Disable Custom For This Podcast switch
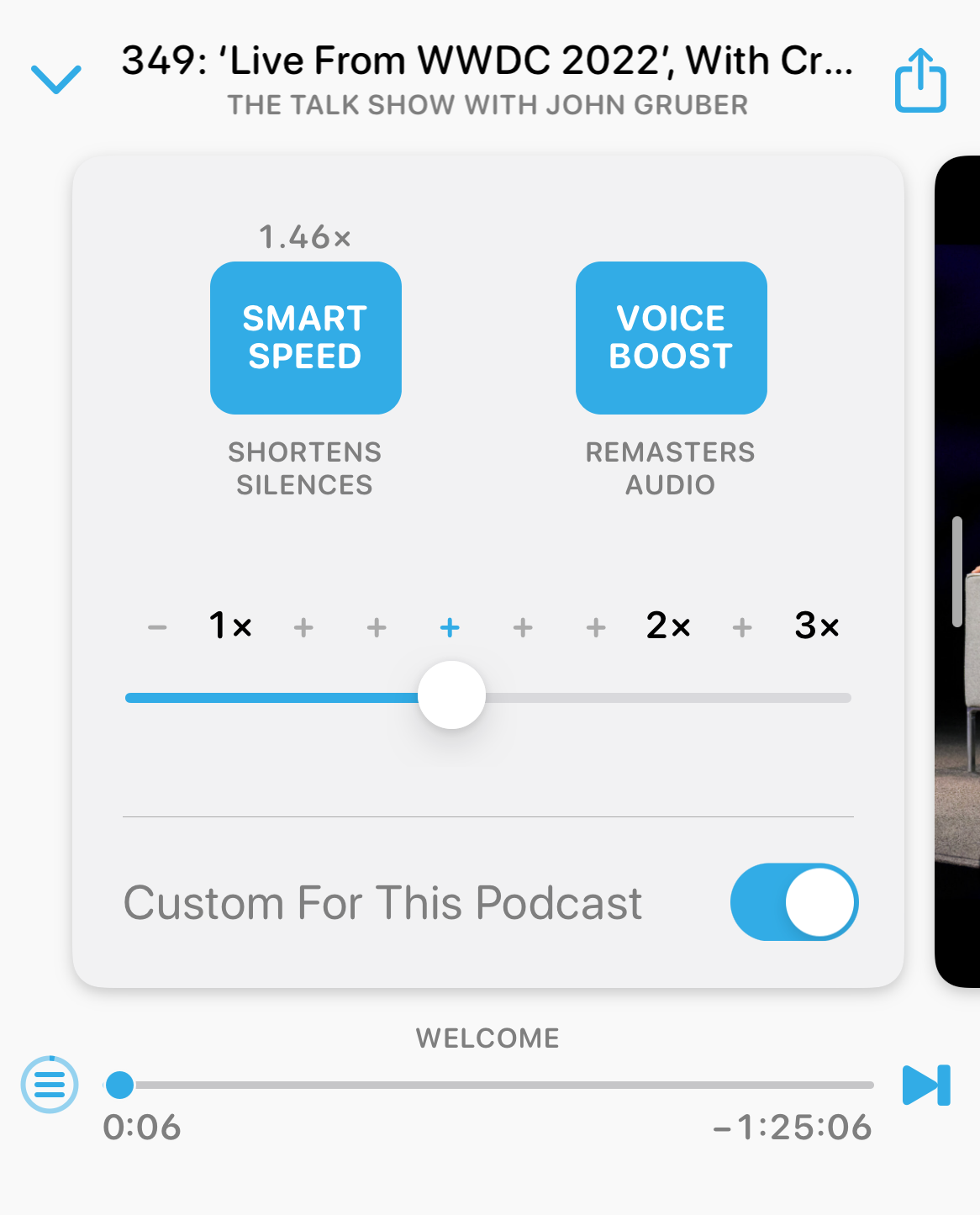Screen dimensions: 980x1215 tap(793, 902)
